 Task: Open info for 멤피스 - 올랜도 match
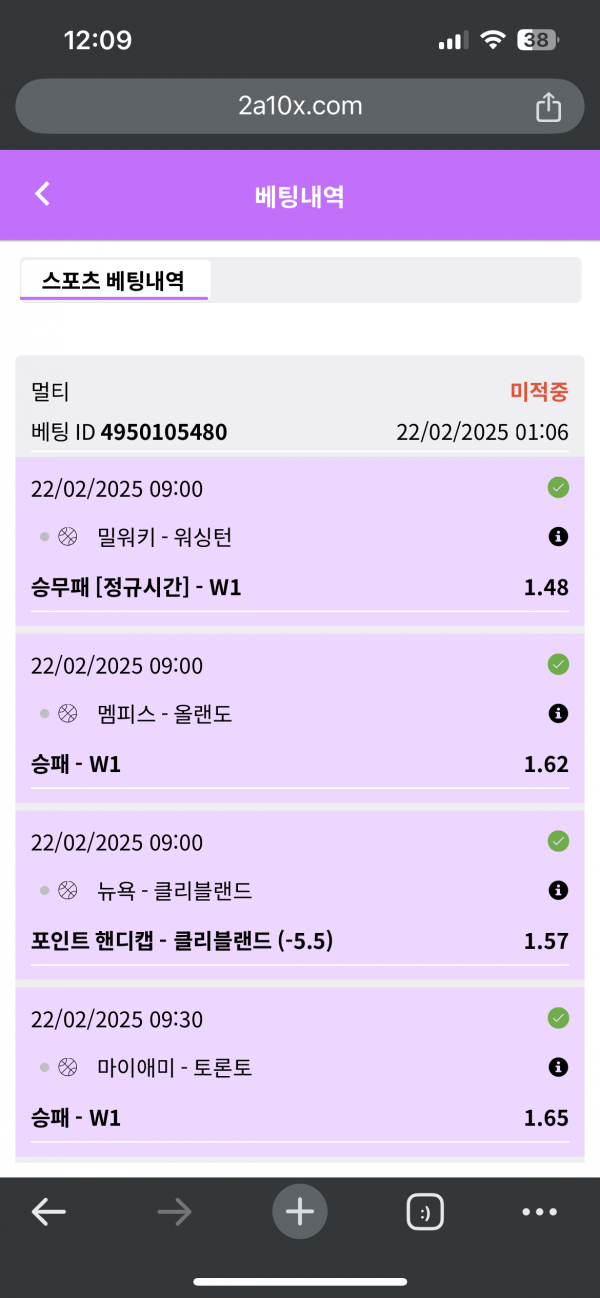pyautogui.click(x=559, y=713)
